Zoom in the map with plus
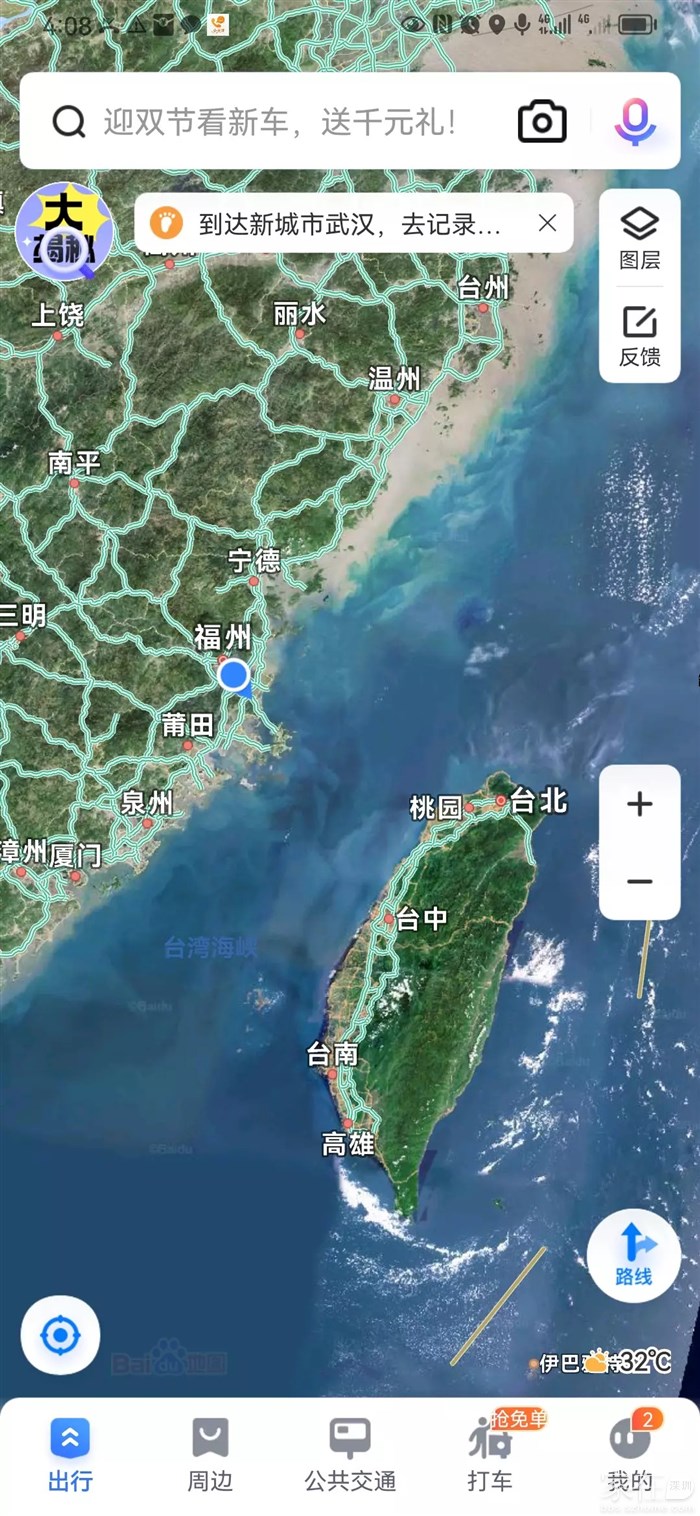Viewport: 700px width, 1516px height. click(639, 804)
